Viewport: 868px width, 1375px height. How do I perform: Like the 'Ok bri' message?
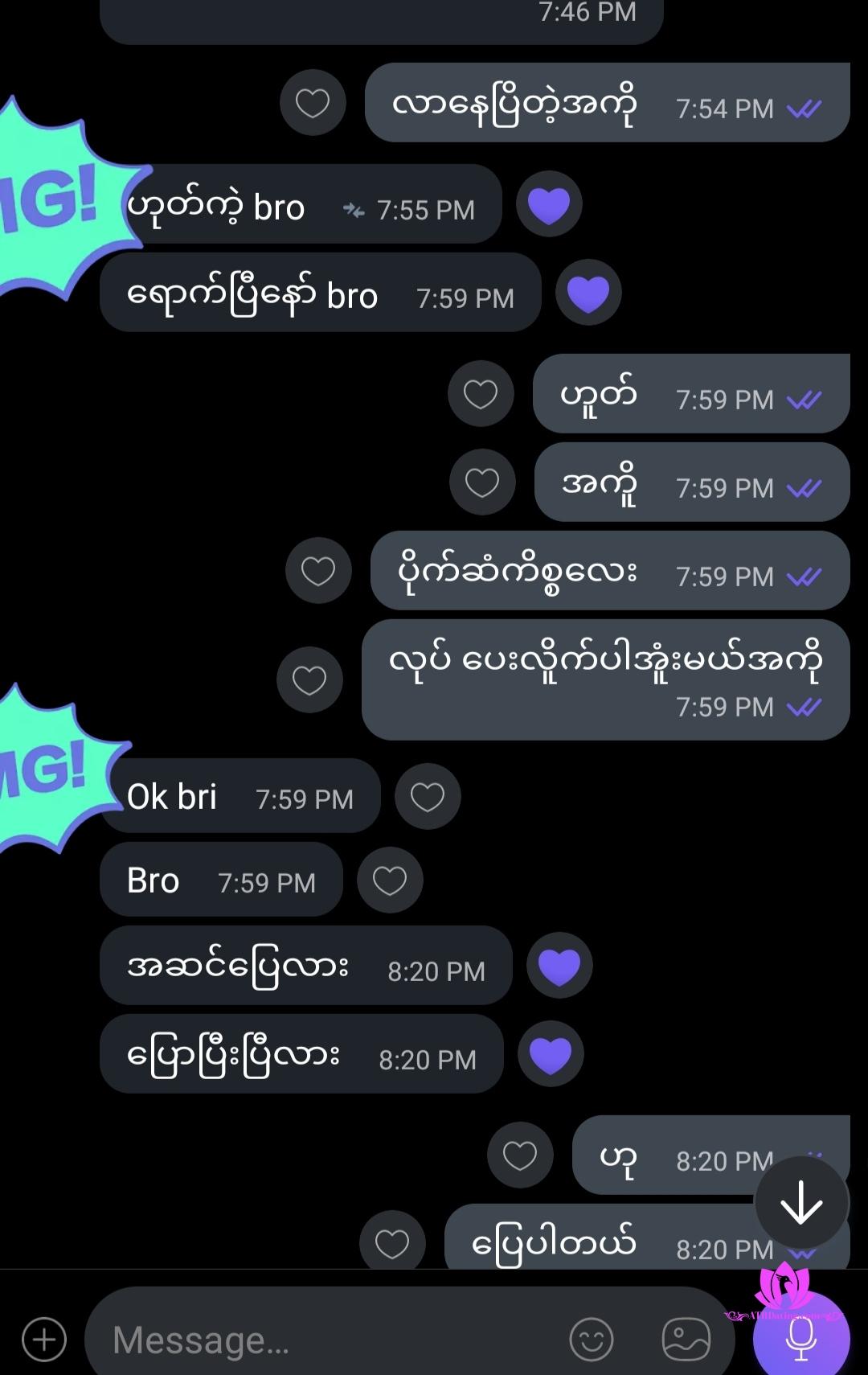pyautogui.click(x=428, y=797)
